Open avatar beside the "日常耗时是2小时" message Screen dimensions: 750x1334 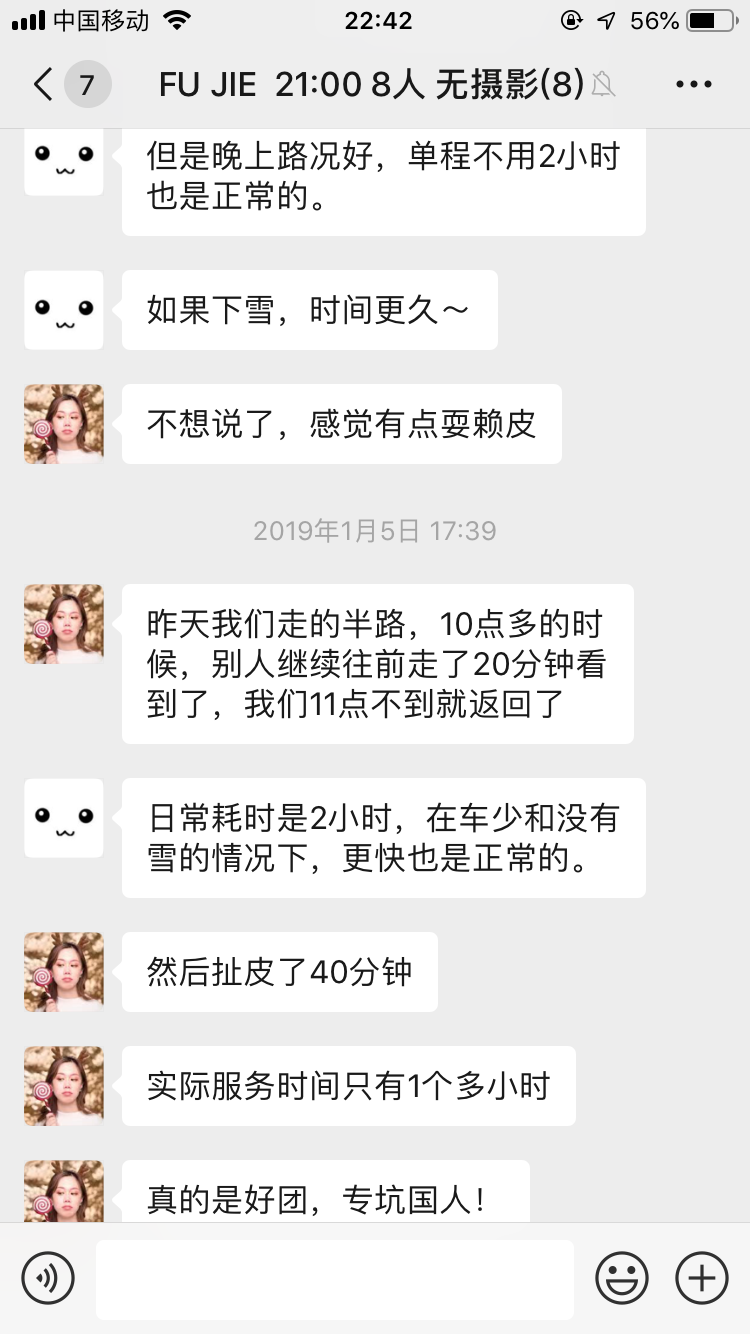64,818
